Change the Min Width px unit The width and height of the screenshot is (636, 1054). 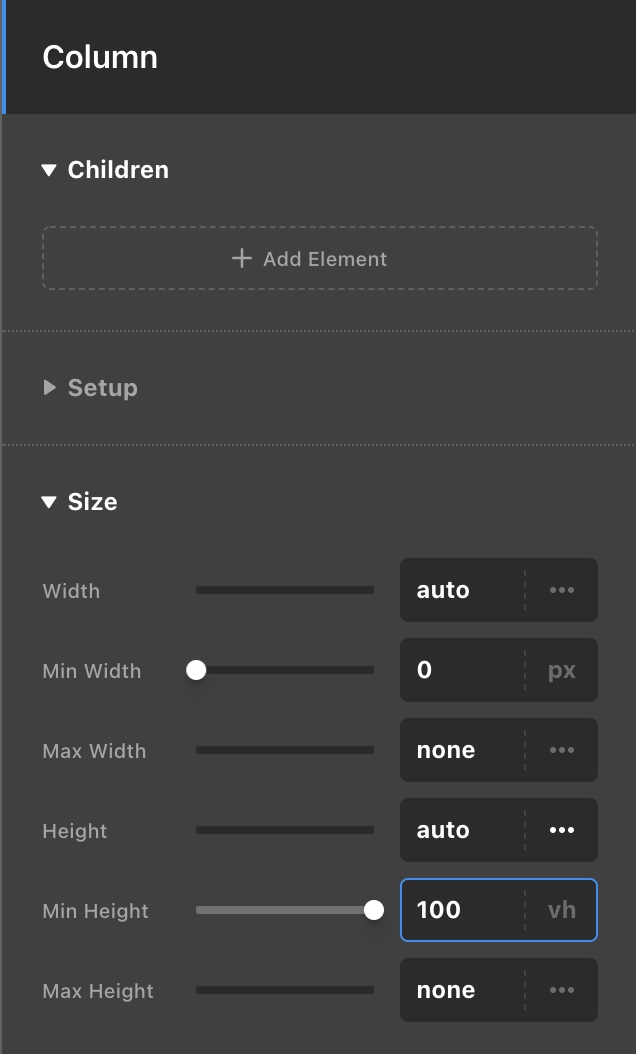tap(561, 670)
